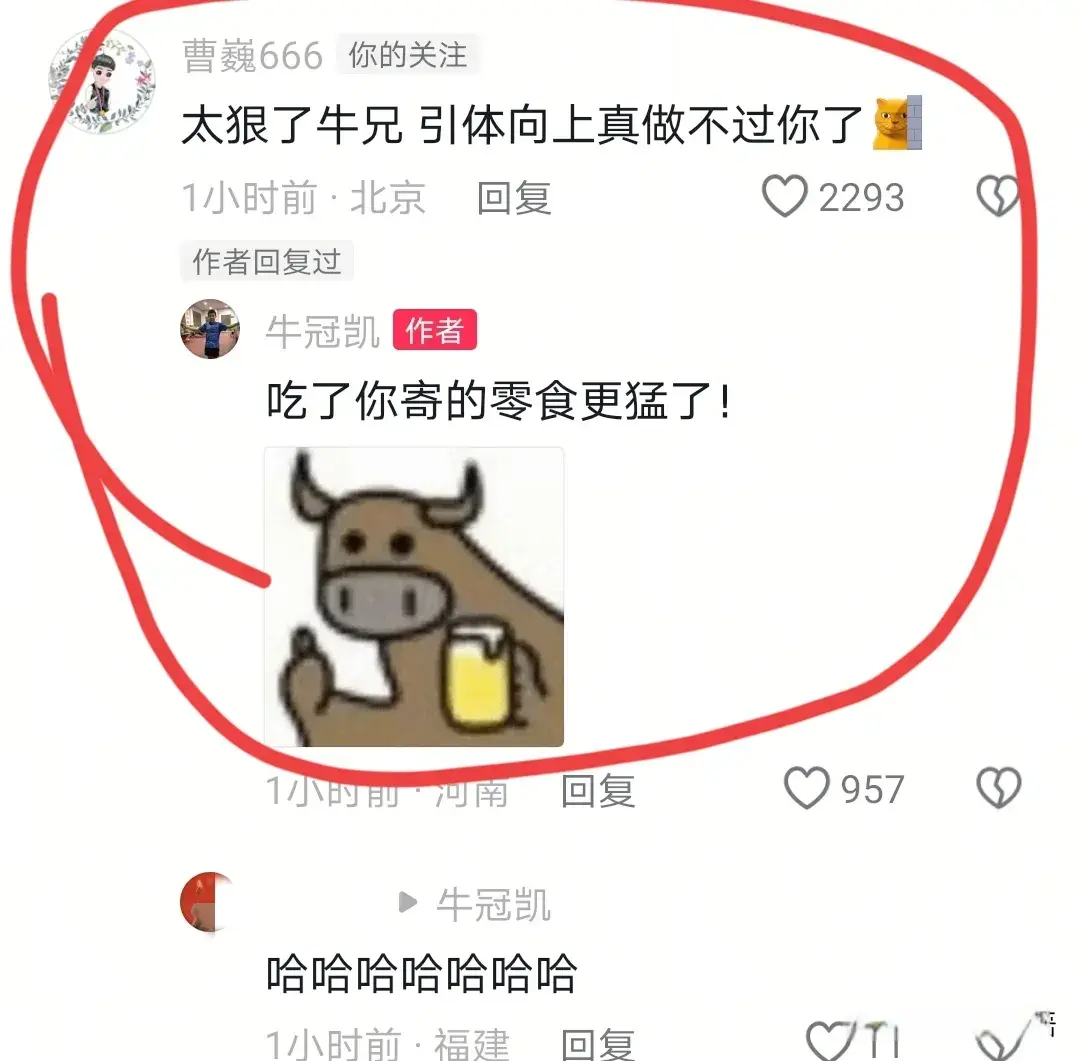Open 曹巍666's profile avatar

tap(102, 81)
